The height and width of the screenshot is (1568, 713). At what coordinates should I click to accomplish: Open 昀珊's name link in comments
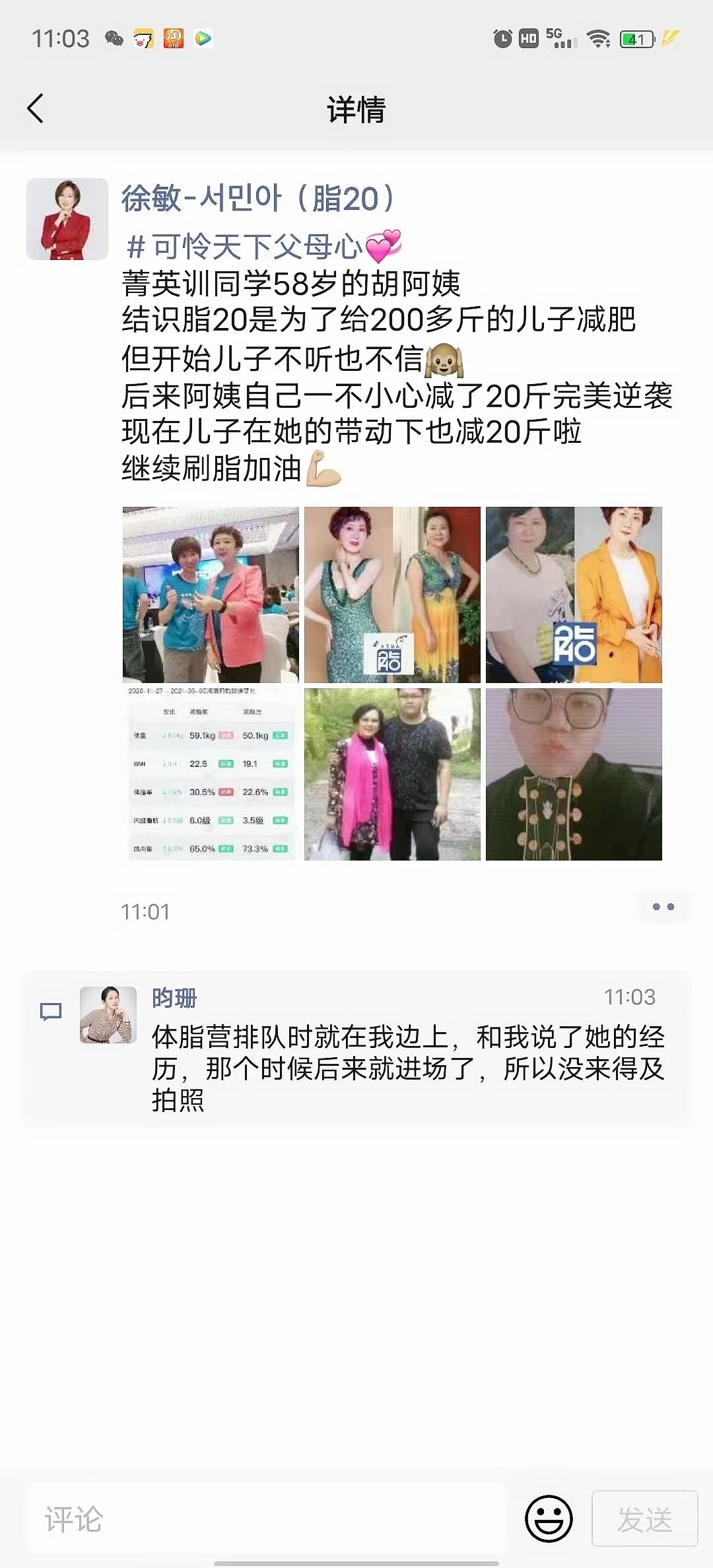174,998
